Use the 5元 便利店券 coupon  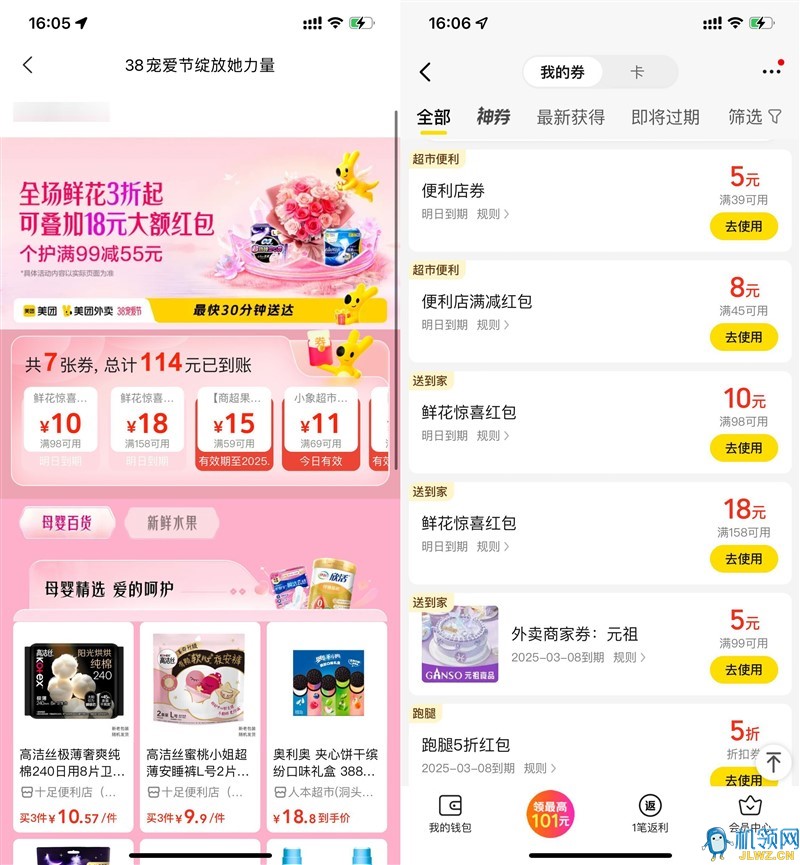(743, 227)
